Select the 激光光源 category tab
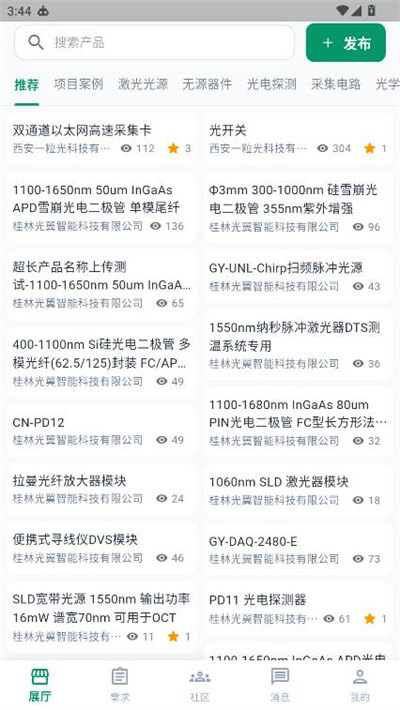Screen dimensions: 400x710 click(x=143, y=84)
